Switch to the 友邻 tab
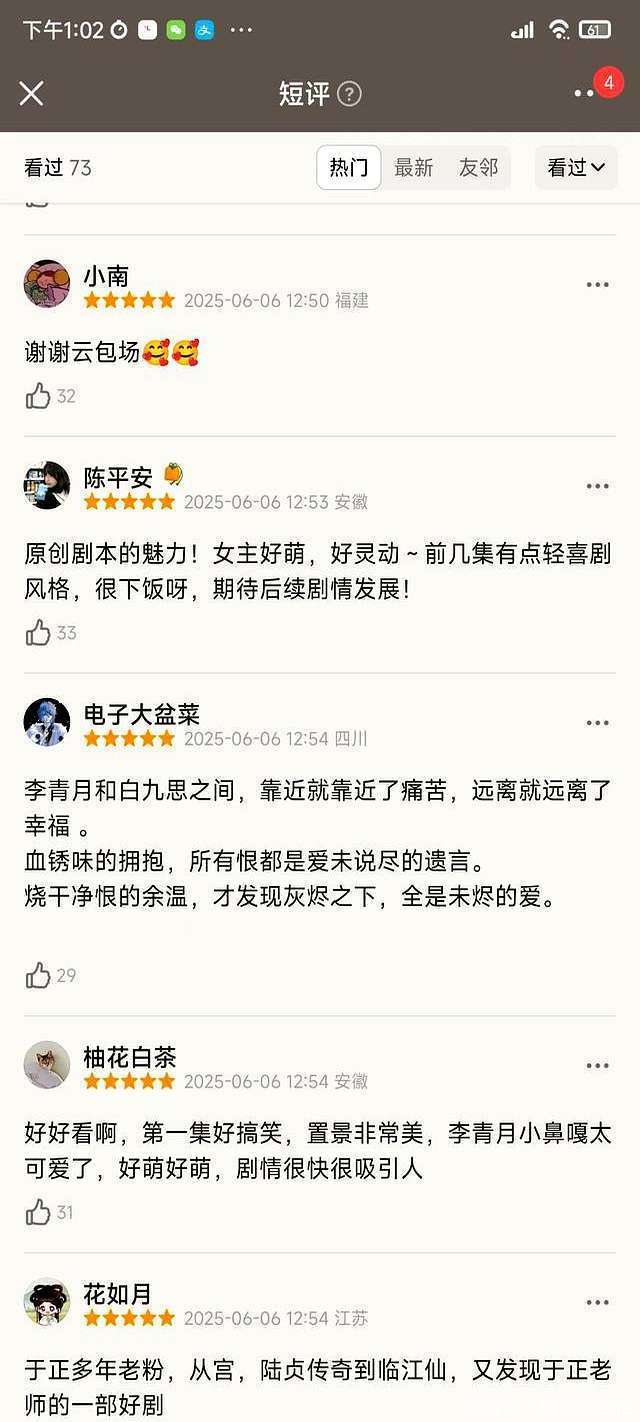 click(x=477, y=168)
